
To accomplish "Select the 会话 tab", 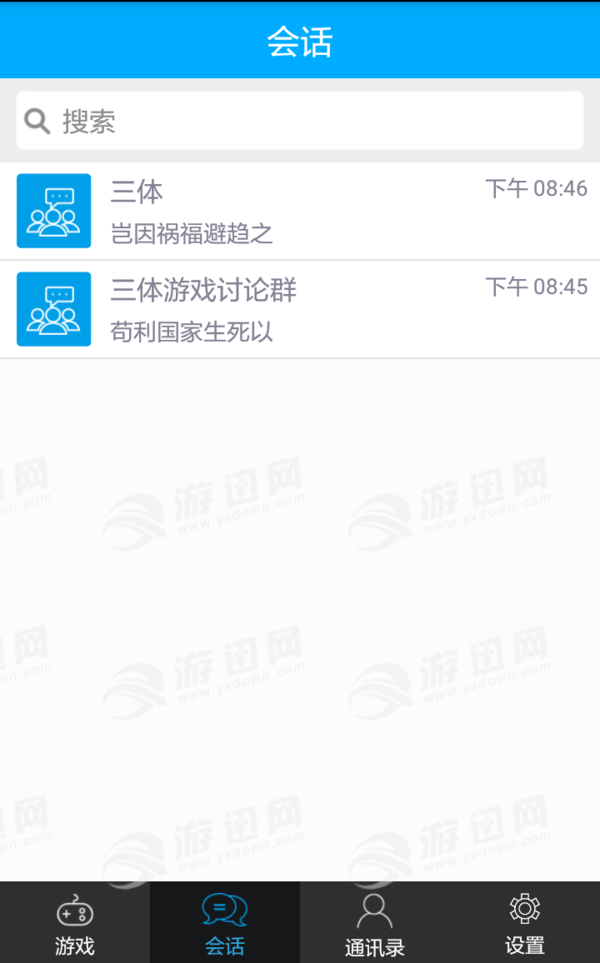I will 225,922.
